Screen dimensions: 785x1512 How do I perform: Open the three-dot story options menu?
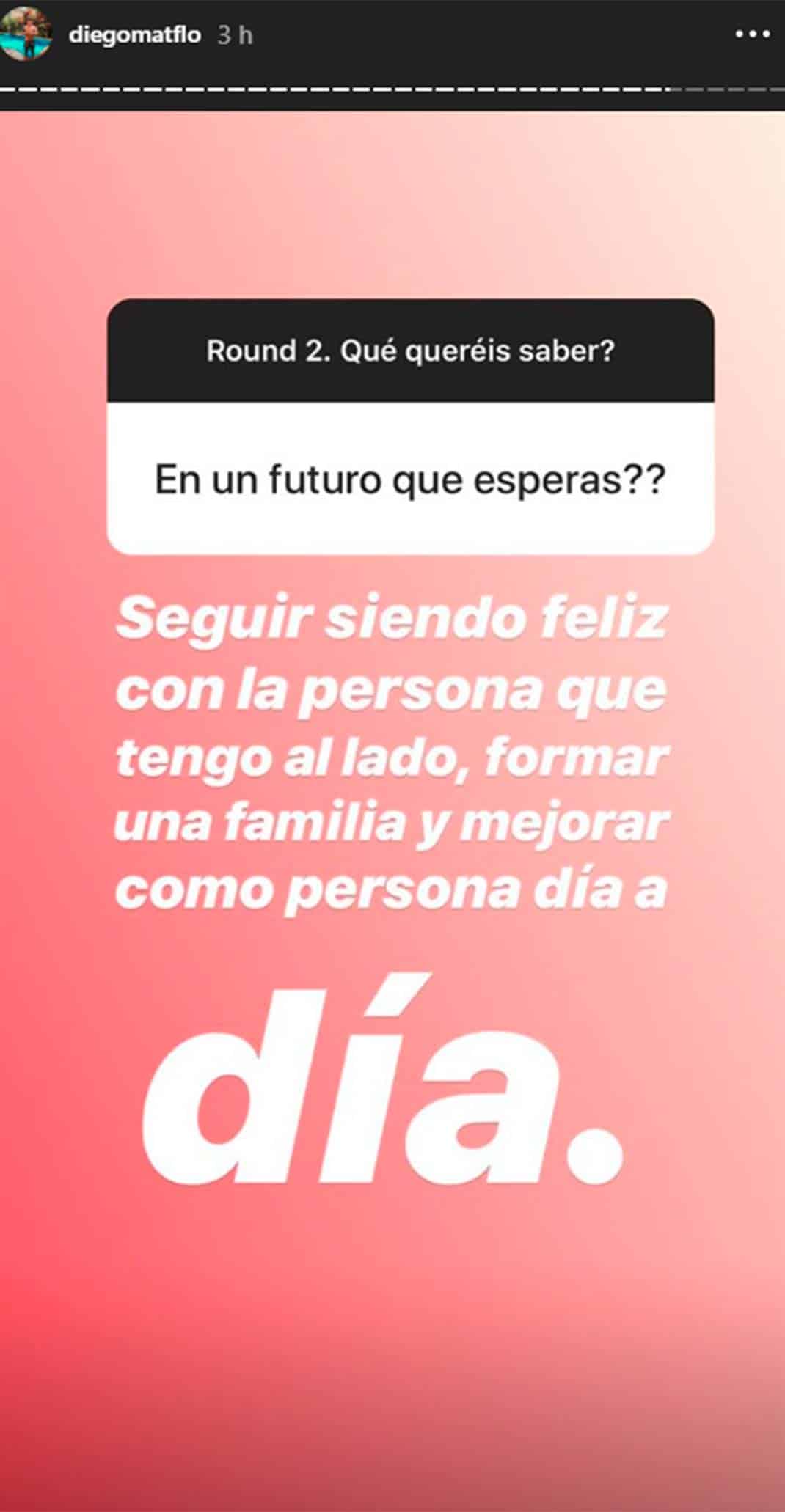pos(752,34)
